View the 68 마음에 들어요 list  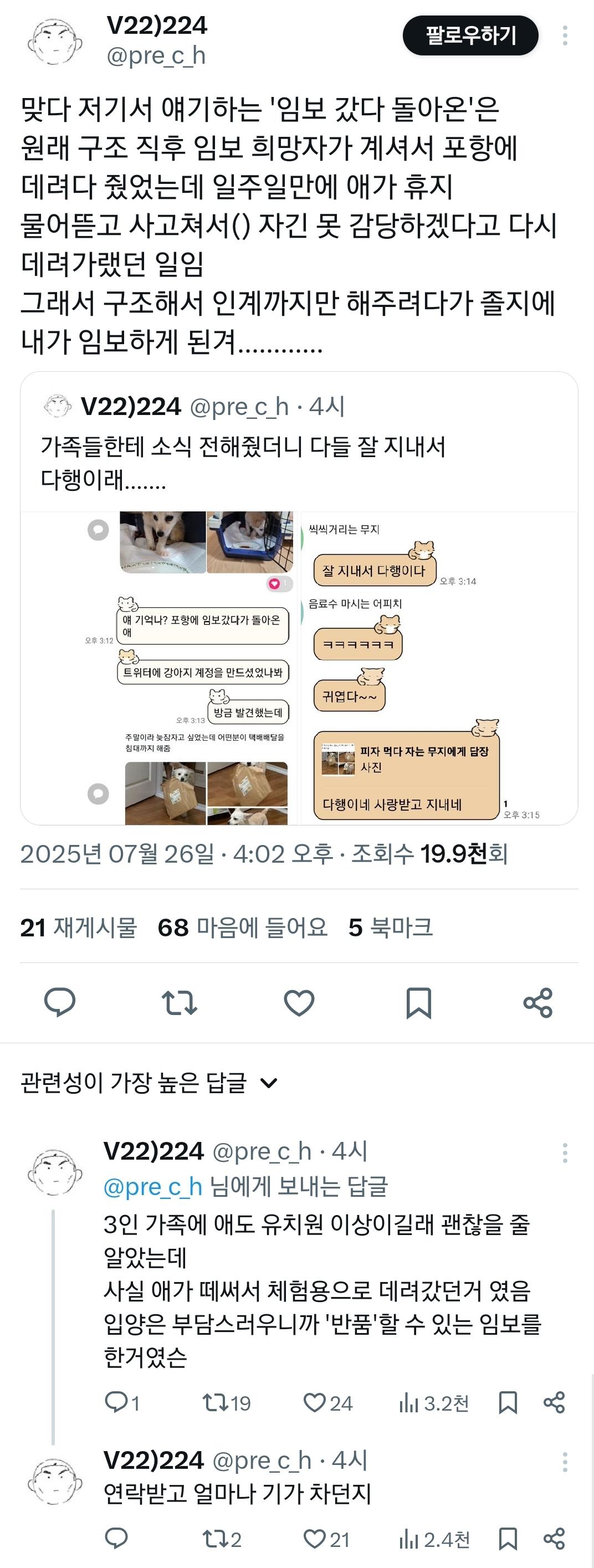tap(242, 928)
